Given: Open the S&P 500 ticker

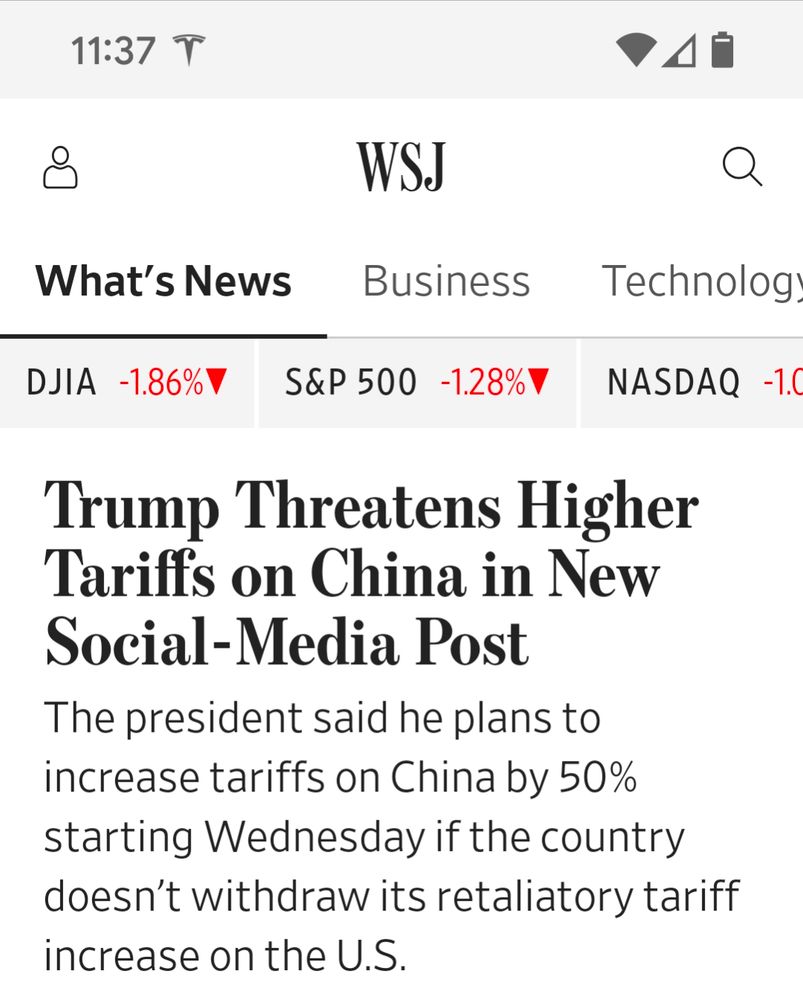Looking at the screenshot, I should pos(417,383).
